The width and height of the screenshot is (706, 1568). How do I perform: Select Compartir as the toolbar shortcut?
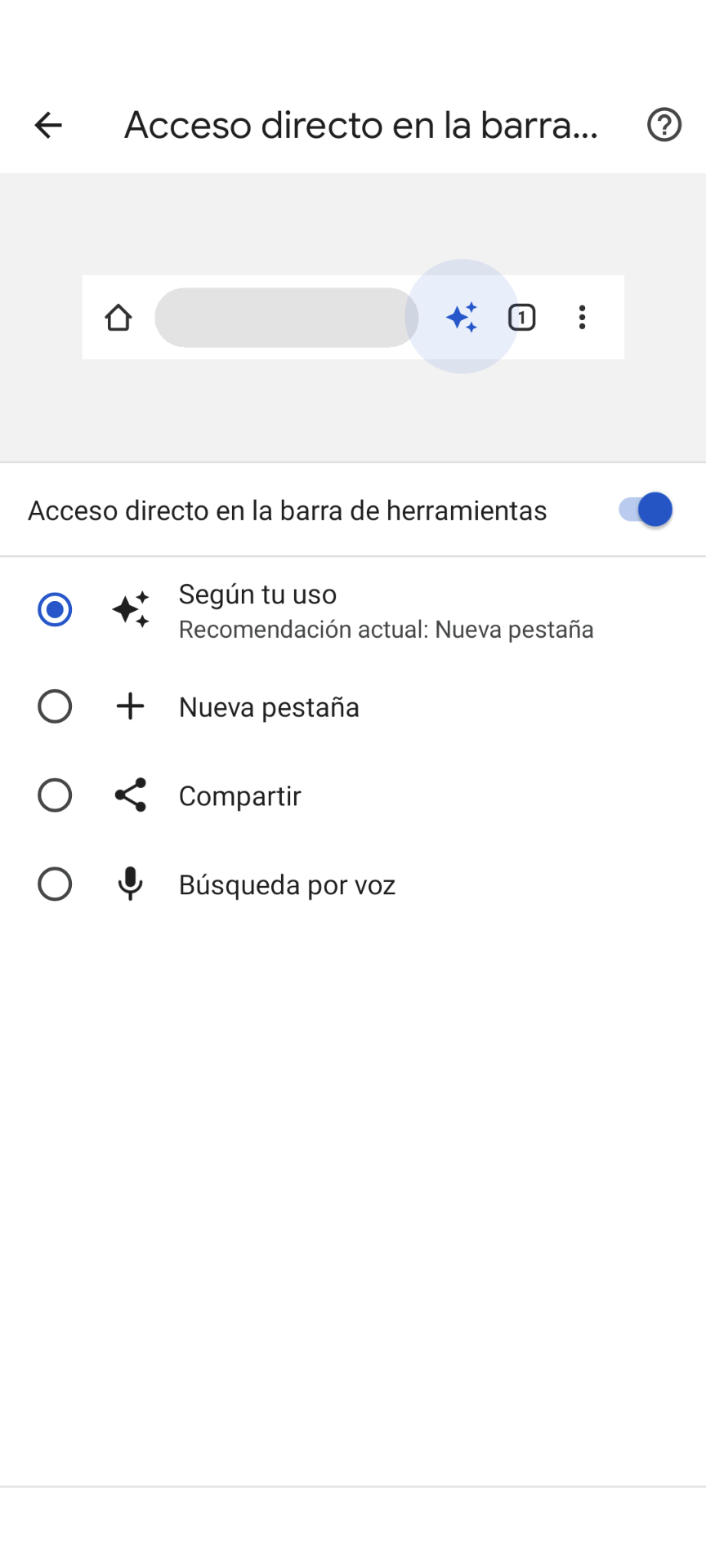(353, 795)
